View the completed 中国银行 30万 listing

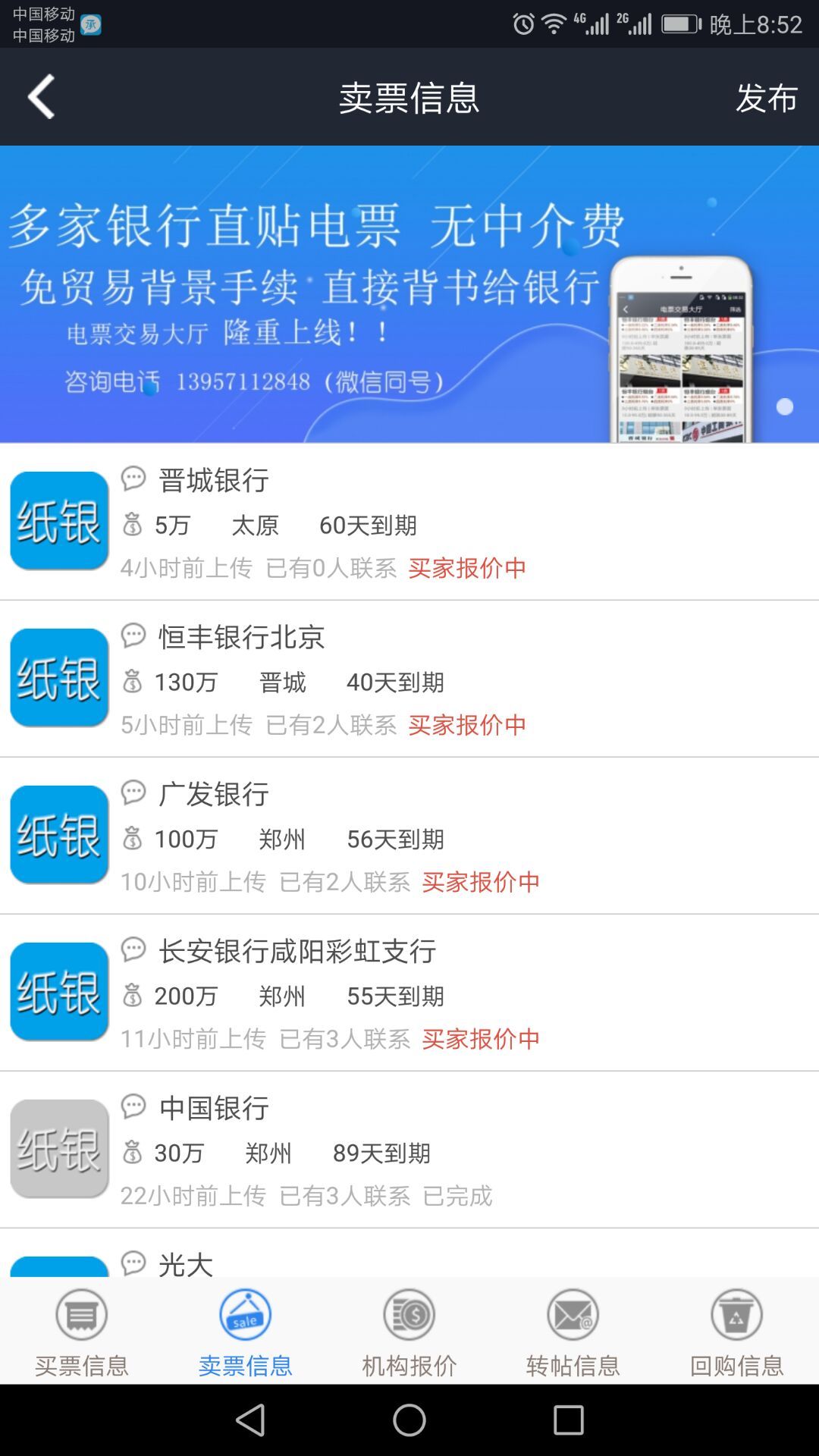coord(409,1150)
